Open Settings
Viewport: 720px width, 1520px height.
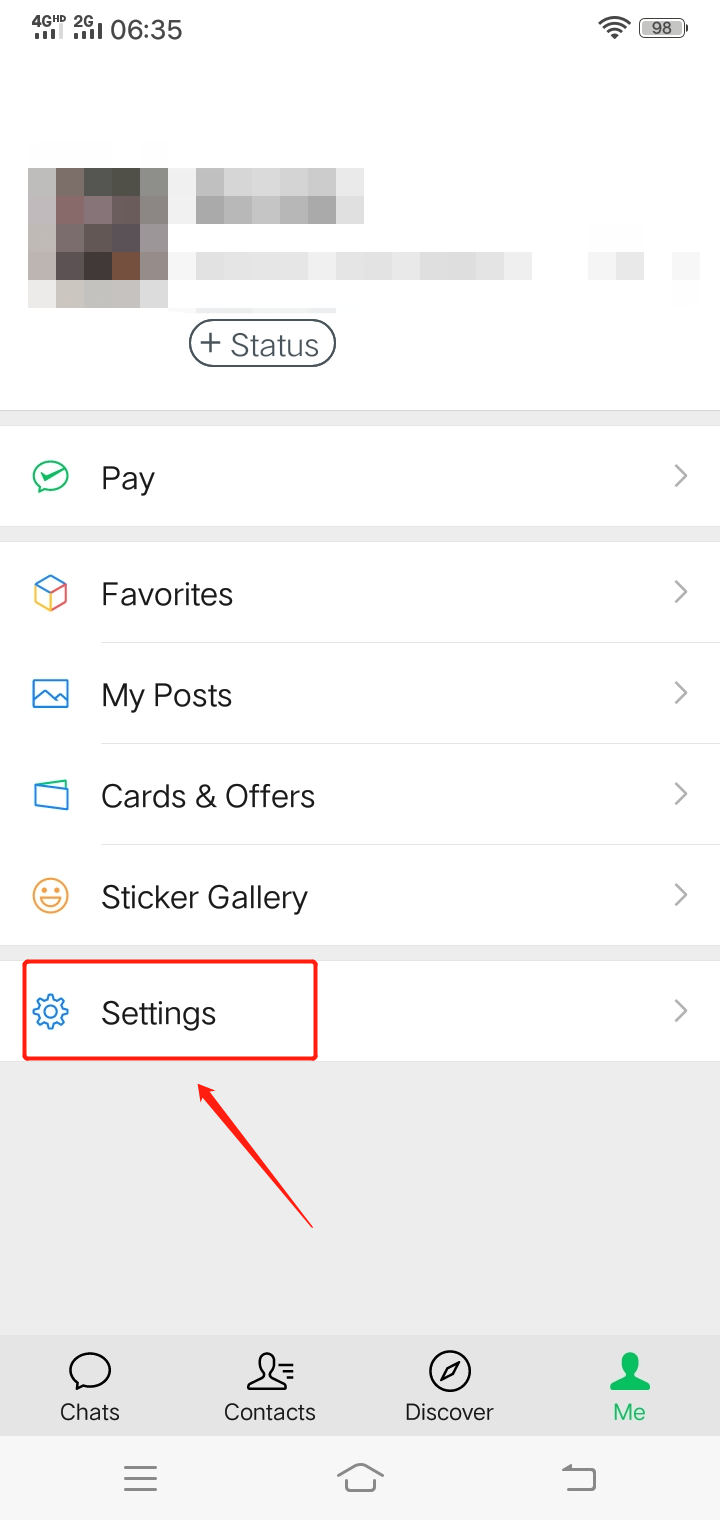[x=360, y=1012]
